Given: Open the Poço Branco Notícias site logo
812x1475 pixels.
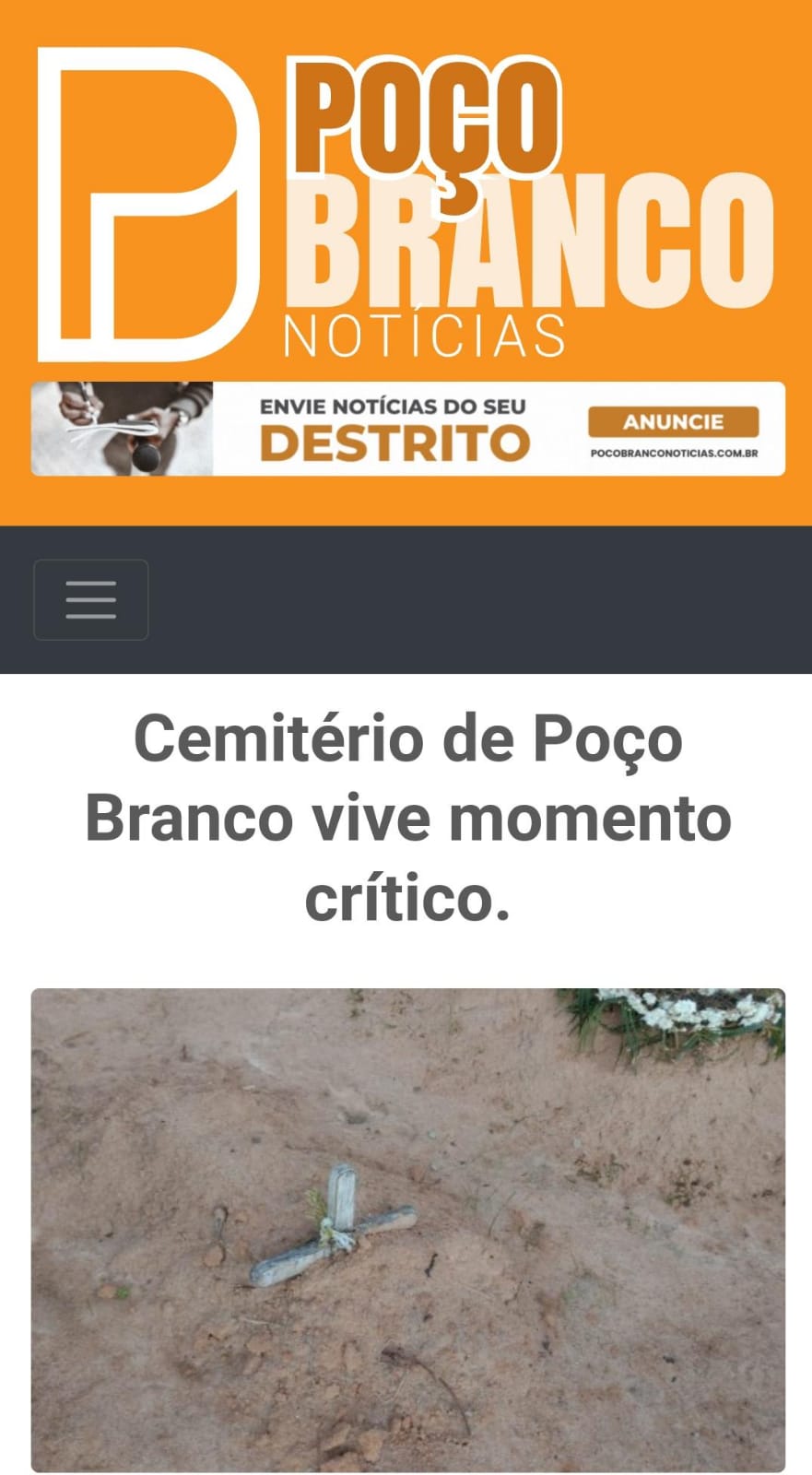Looking at the screenshot, I should [x=406, y=203].
